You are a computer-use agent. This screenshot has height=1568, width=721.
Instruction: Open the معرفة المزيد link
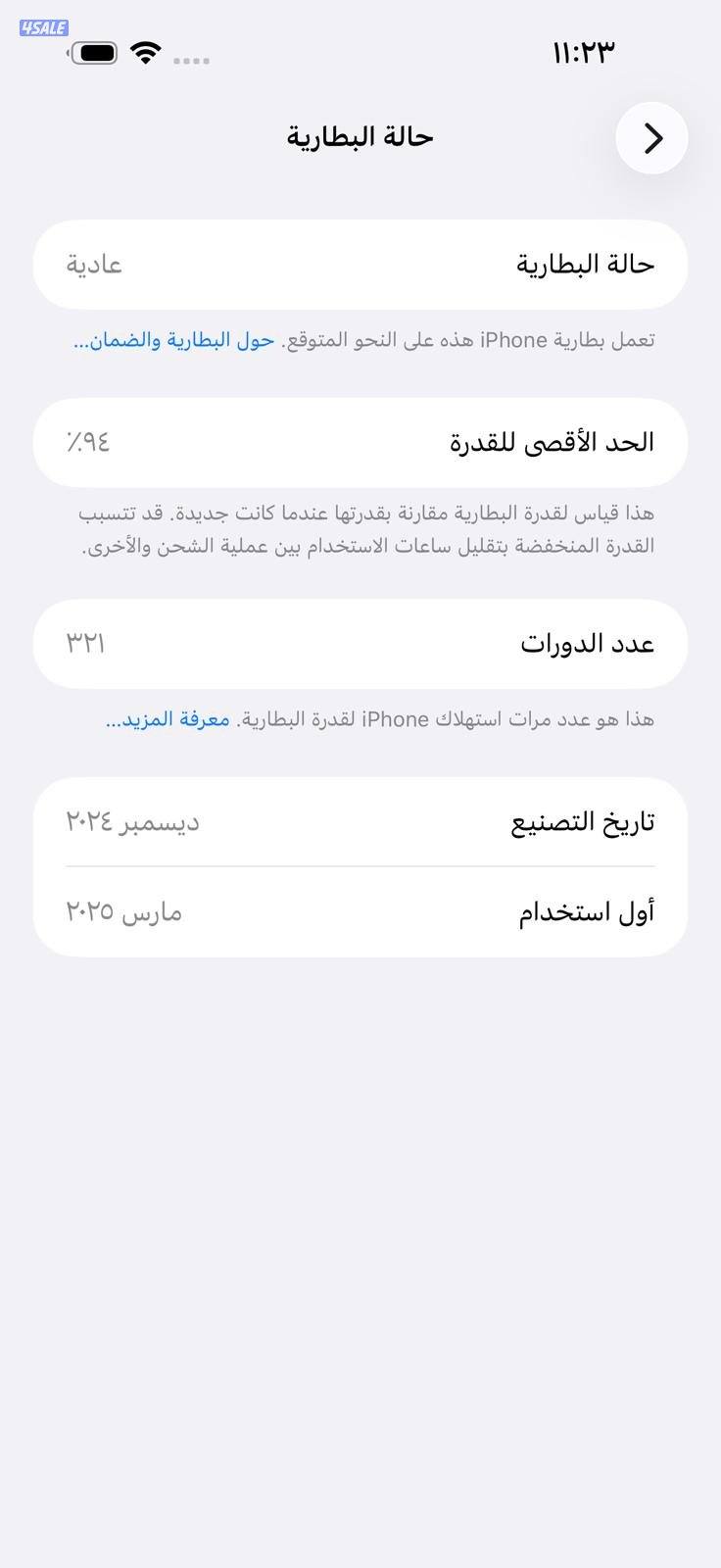click(x=165, y=719)
